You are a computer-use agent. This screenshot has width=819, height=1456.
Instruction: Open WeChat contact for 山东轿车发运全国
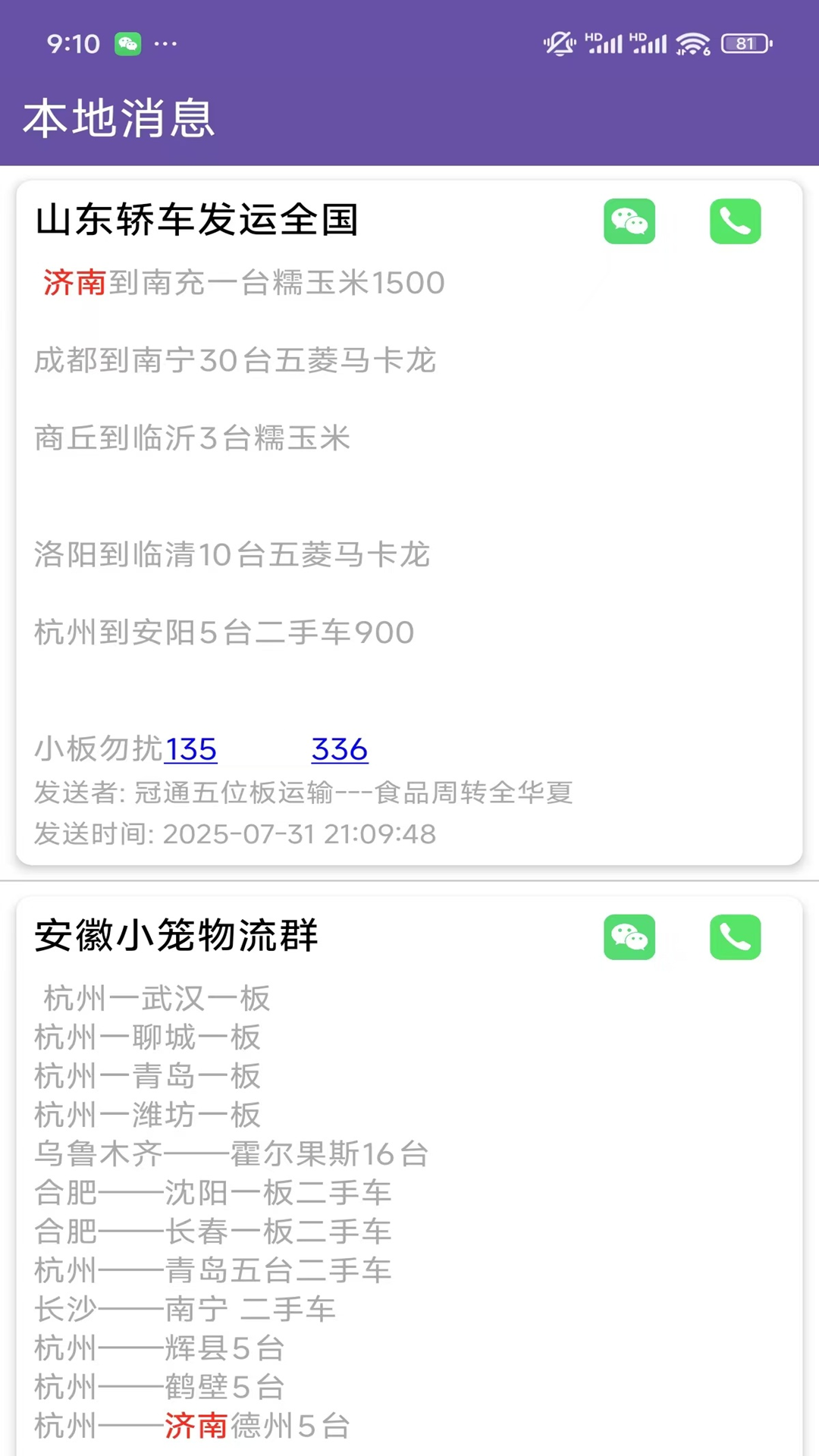[x=629, y=221]
